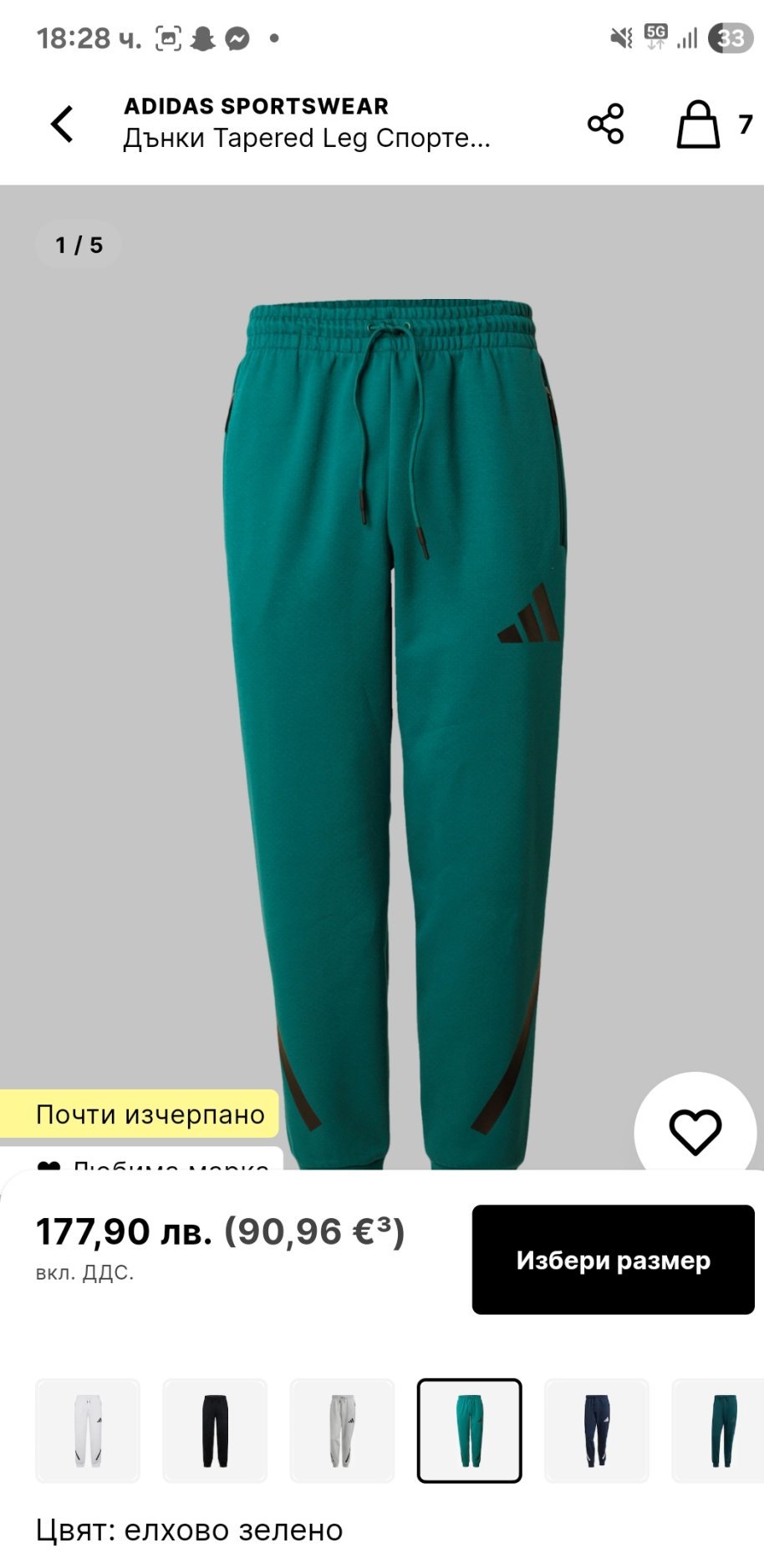Tap the Избери размер button
Screen dimensions: 764x1568
pos(613,1259)
